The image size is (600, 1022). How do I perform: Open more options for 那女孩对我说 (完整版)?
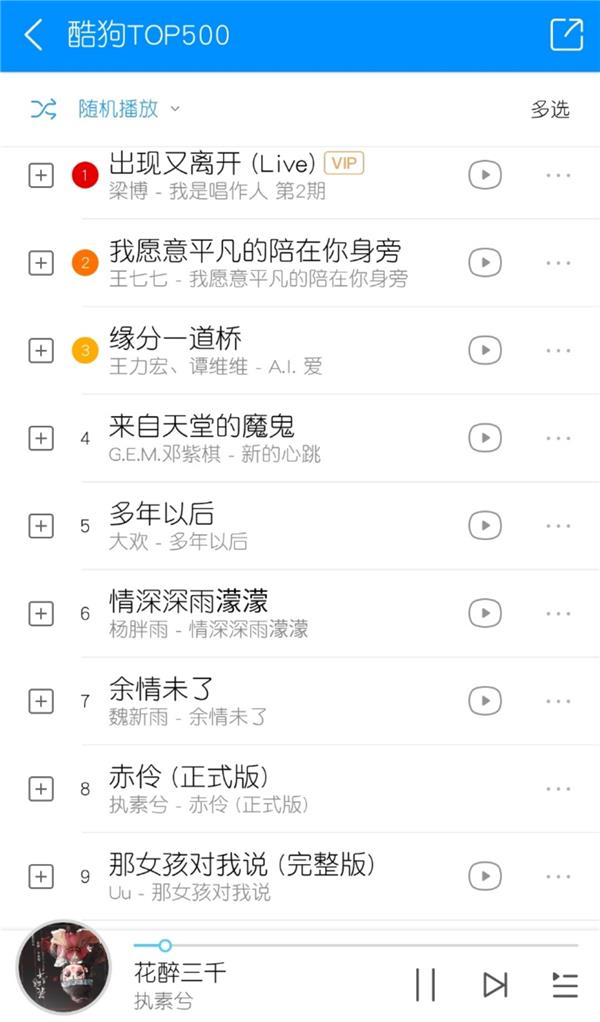[558, 877]
